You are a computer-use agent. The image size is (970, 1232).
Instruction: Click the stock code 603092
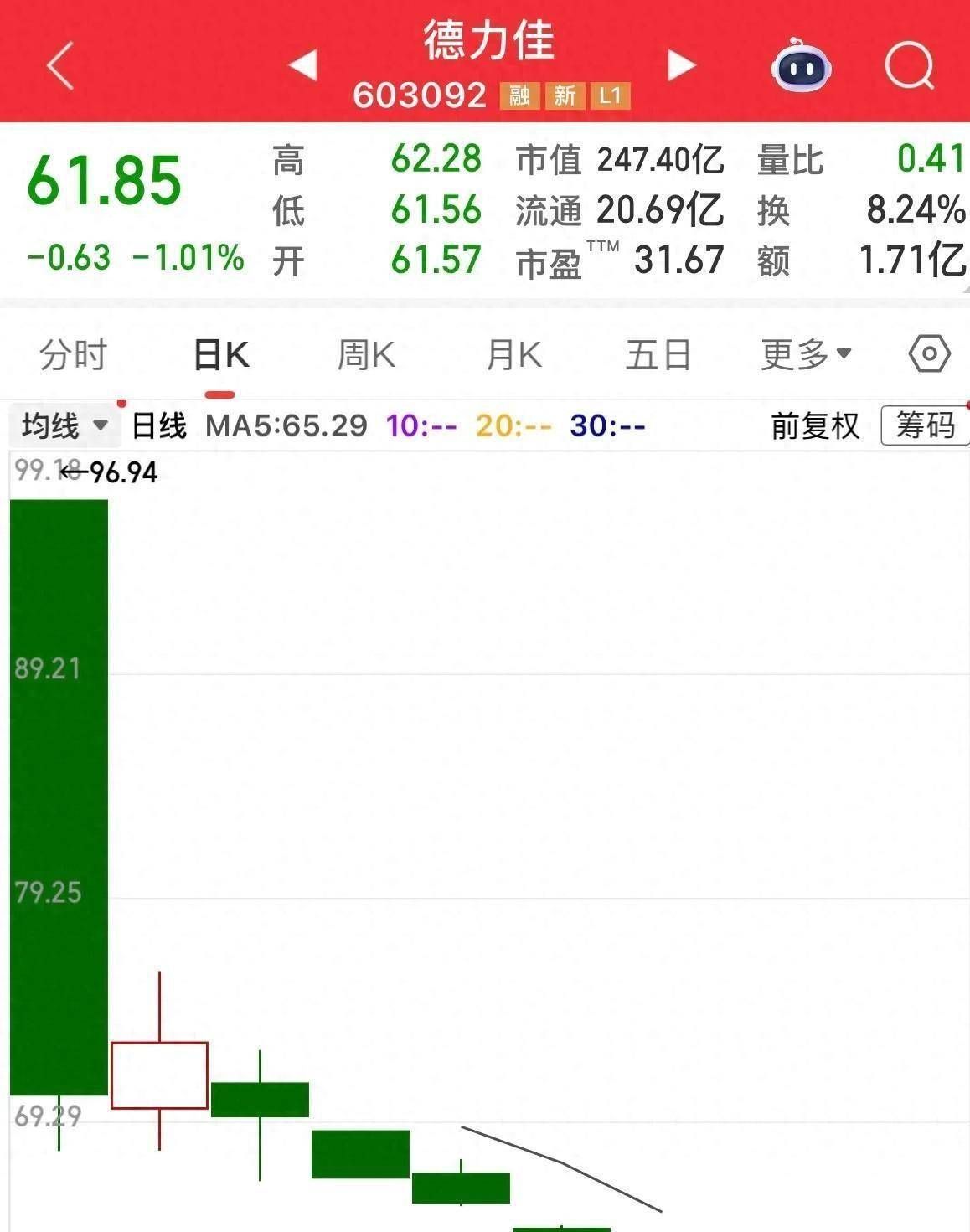pos(420,95)
